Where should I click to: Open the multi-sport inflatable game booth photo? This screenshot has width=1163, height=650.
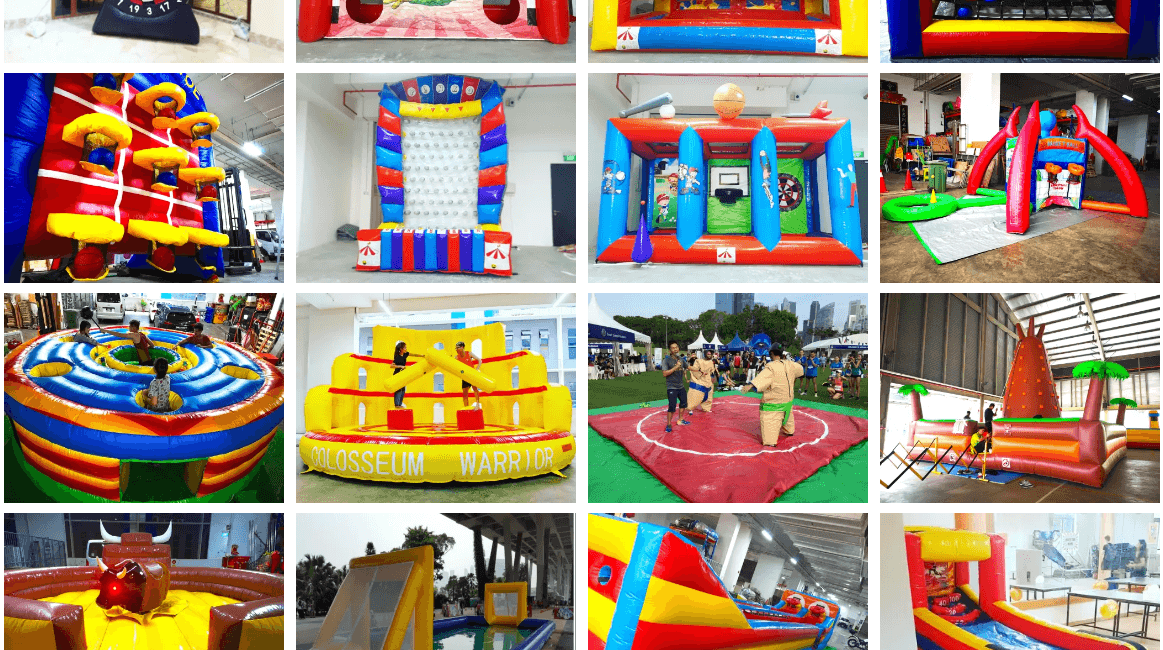(x=727, y=178)
